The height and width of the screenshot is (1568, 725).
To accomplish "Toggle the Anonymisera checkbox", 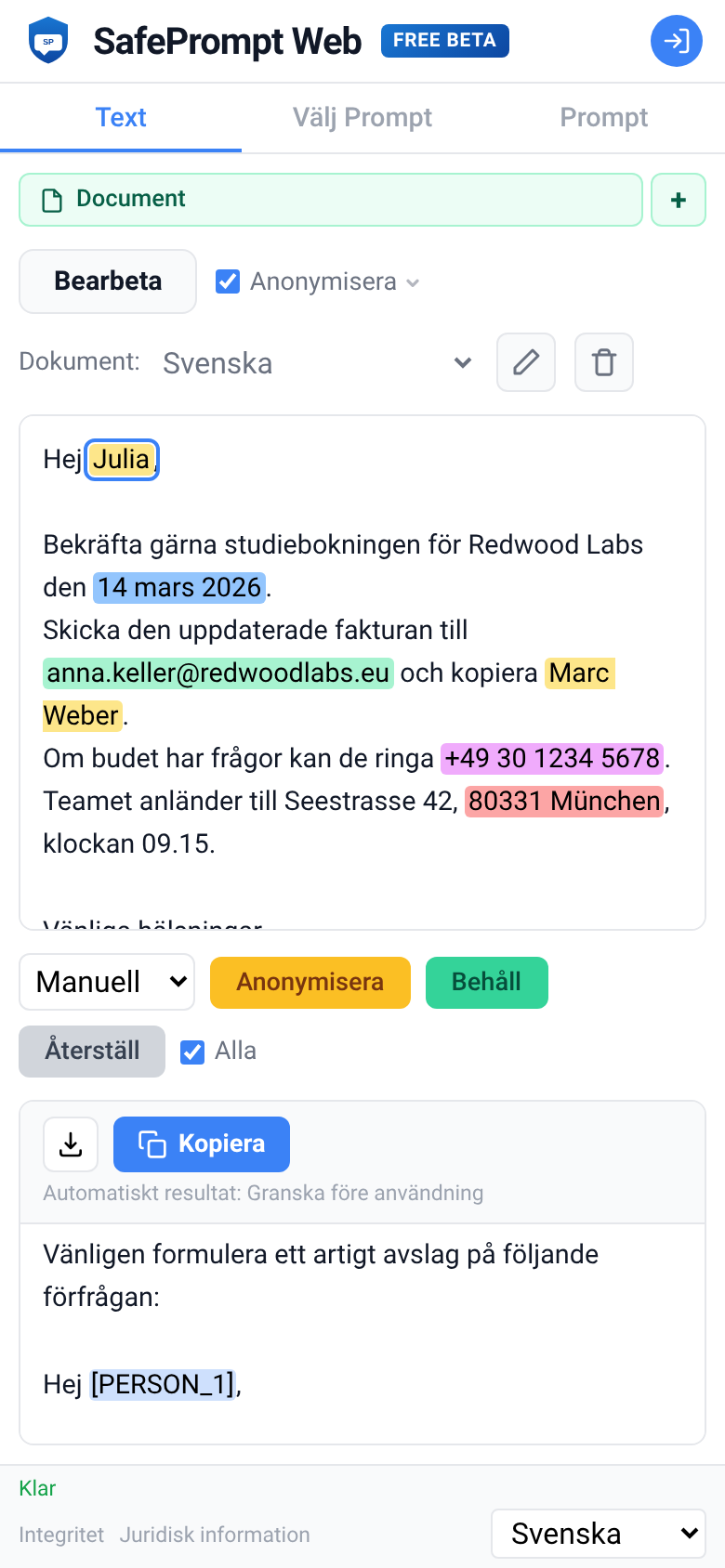I will pyautogui.click(x=228, y=281).
